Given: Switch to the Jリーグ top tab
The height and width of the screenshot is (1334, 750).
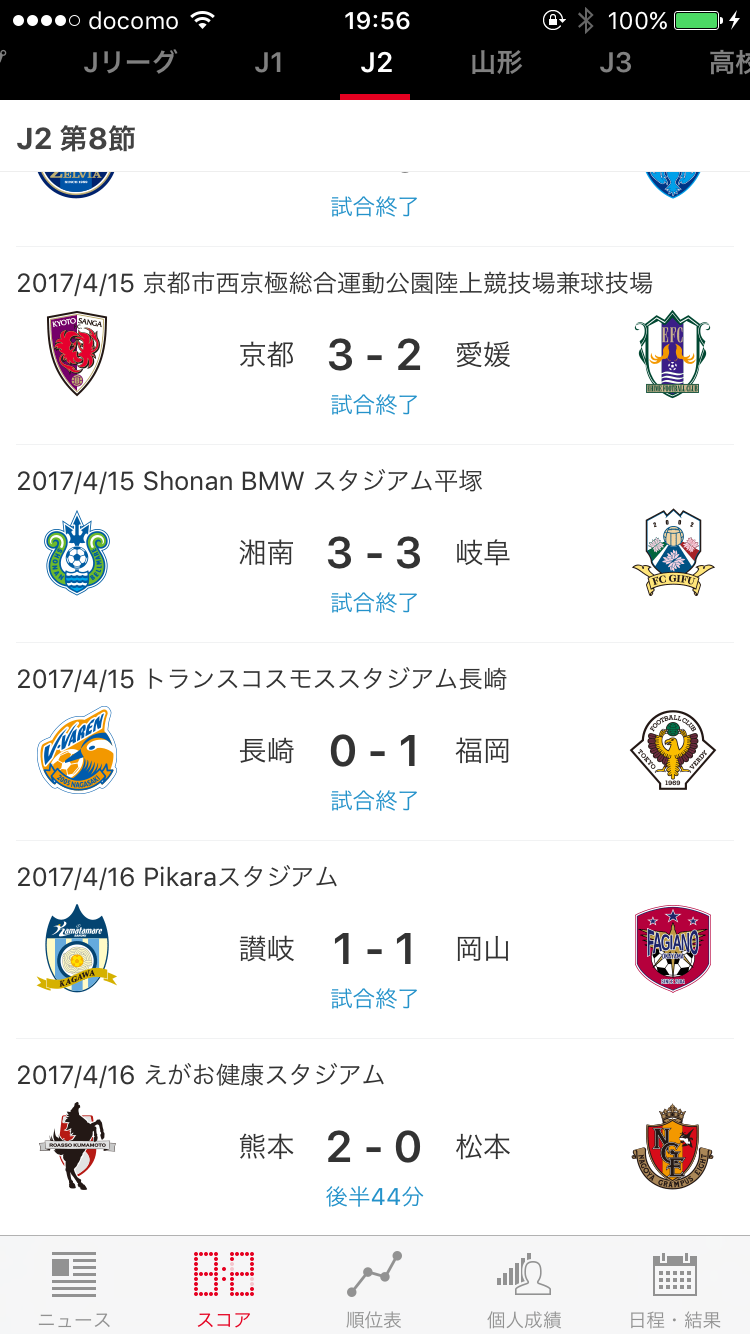Looking at the screenshot, I should click(130, 63).
